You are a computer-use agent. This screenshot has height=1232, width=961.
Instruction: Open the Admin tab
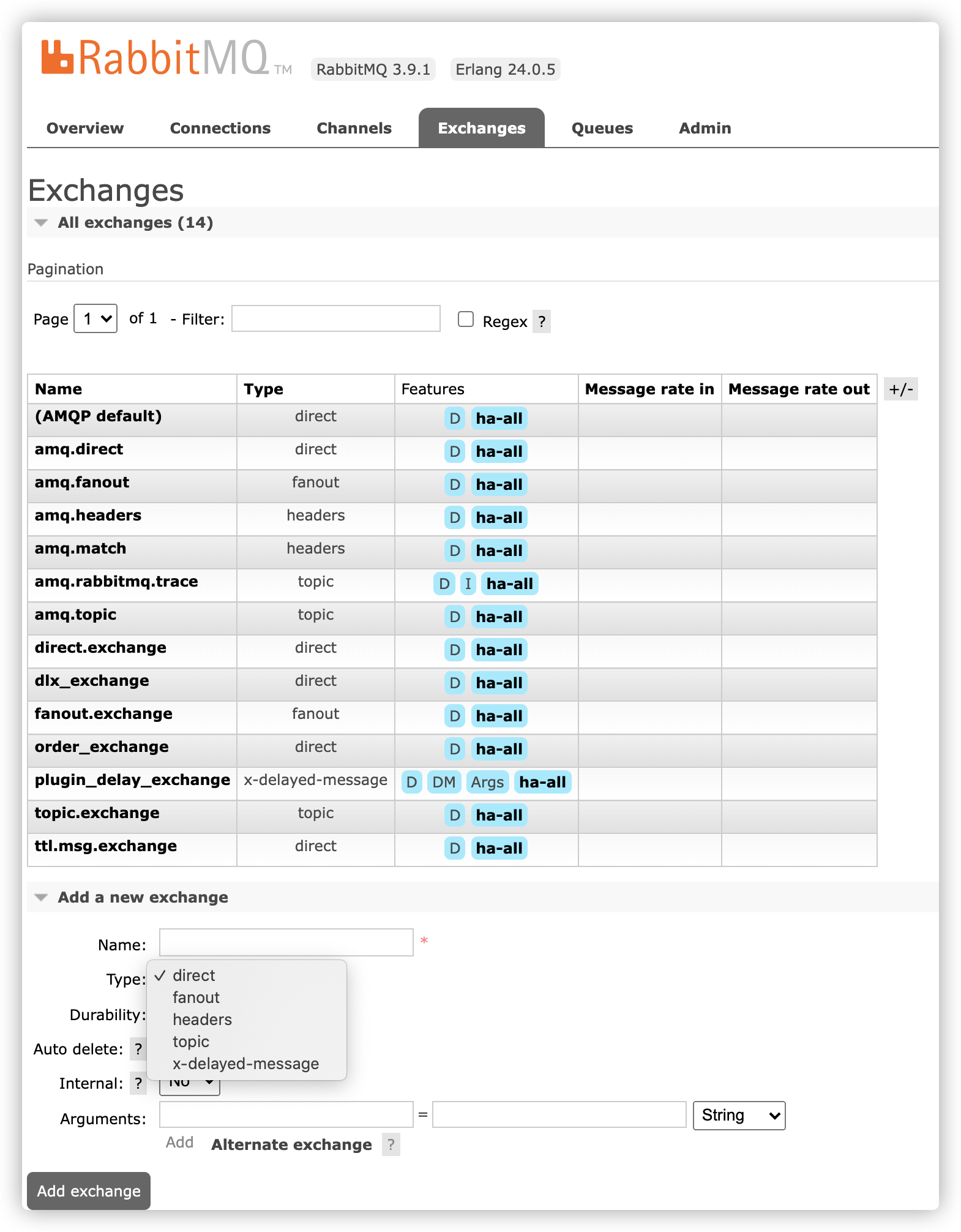[x=705, y=128]
